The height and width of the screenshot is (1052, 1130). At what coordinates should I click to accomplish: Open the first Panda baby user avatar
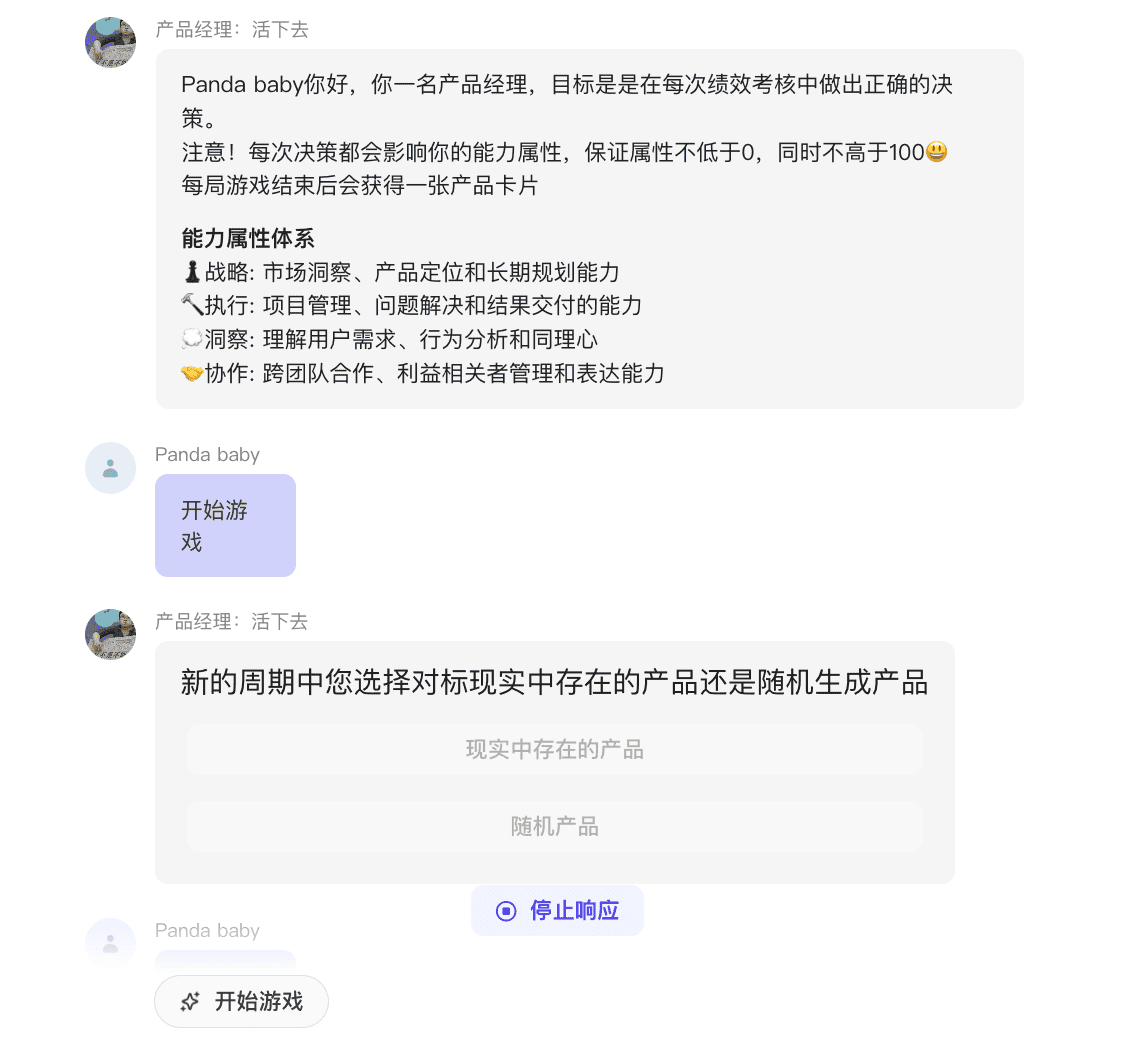(110, 468)
